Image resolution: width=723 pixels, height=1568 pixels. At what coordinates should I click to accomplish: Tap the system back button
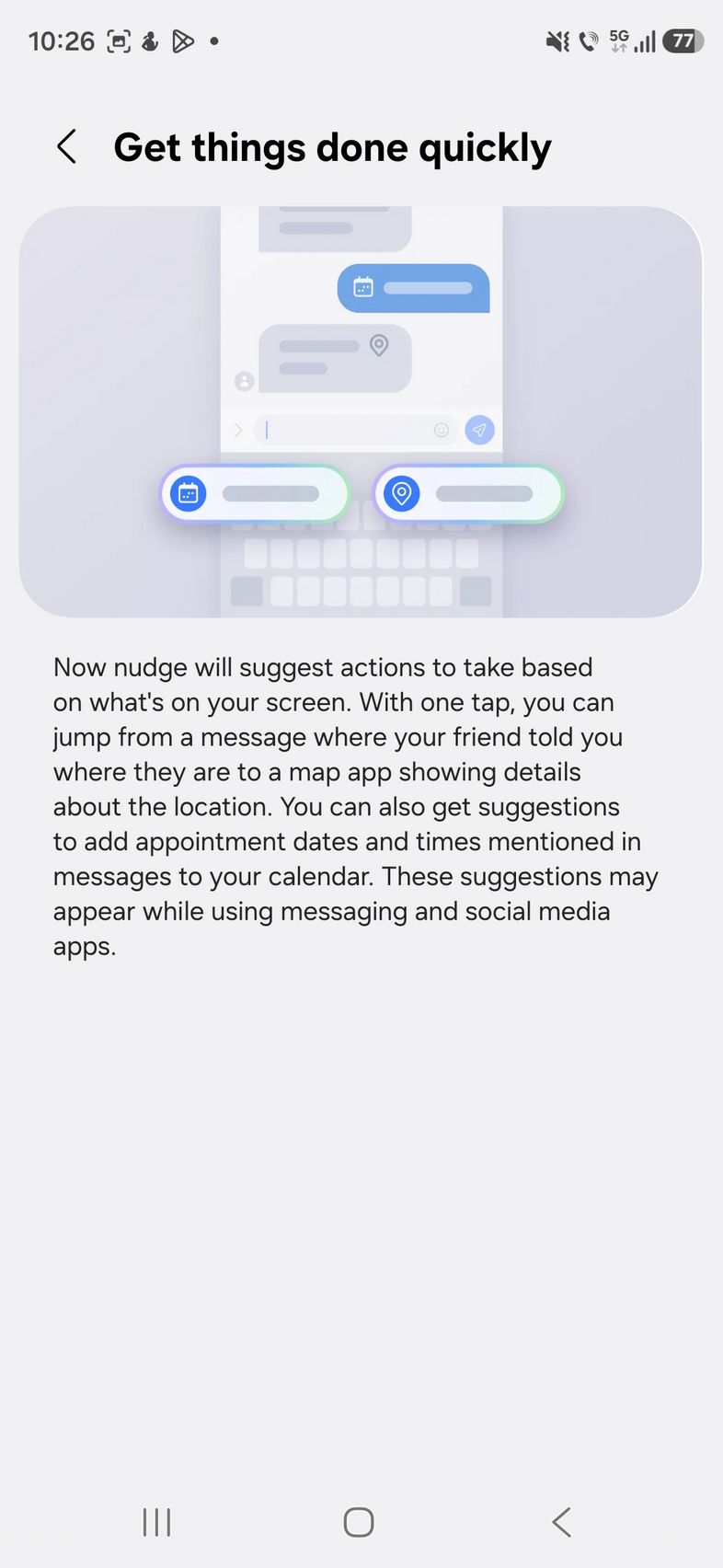pyautogui.click(x=561, y=1522)
